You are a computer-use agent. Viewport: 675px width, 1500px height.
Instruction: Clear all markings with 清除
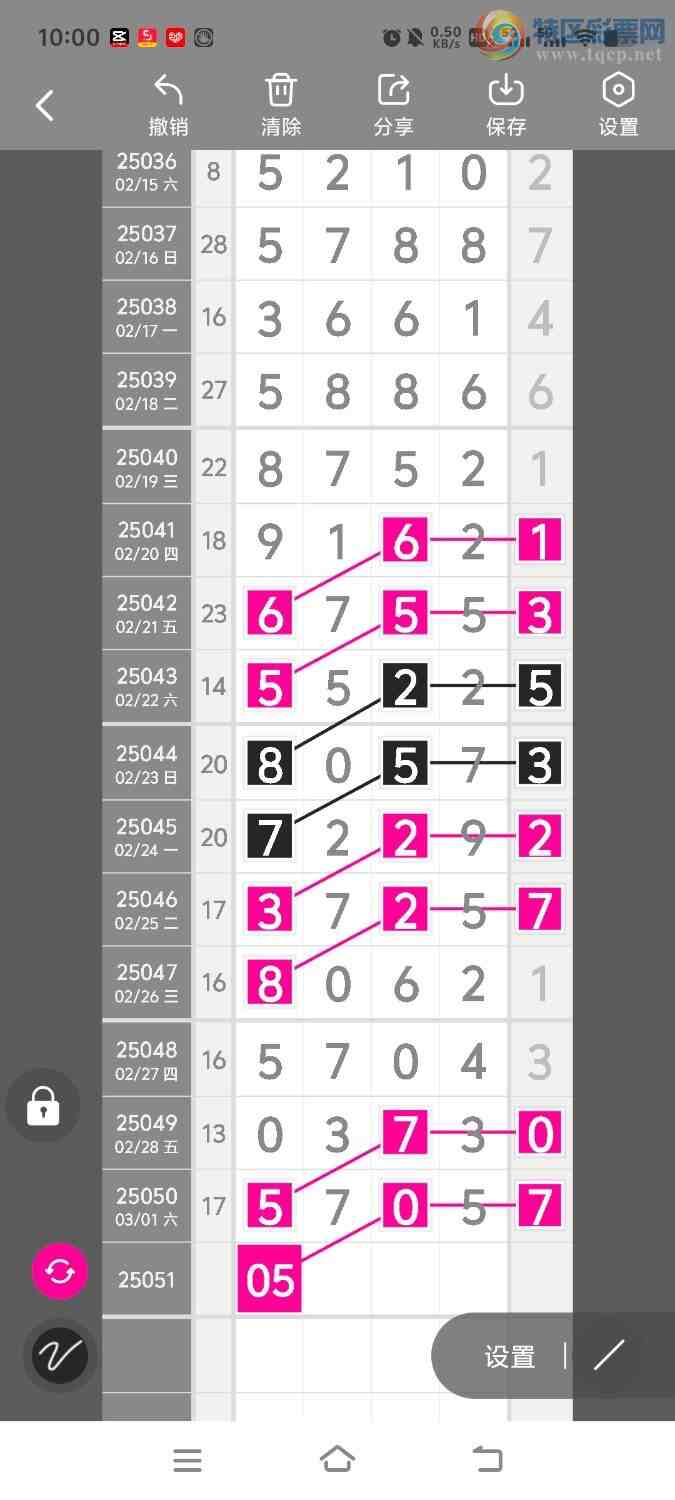tap(281, 105)
